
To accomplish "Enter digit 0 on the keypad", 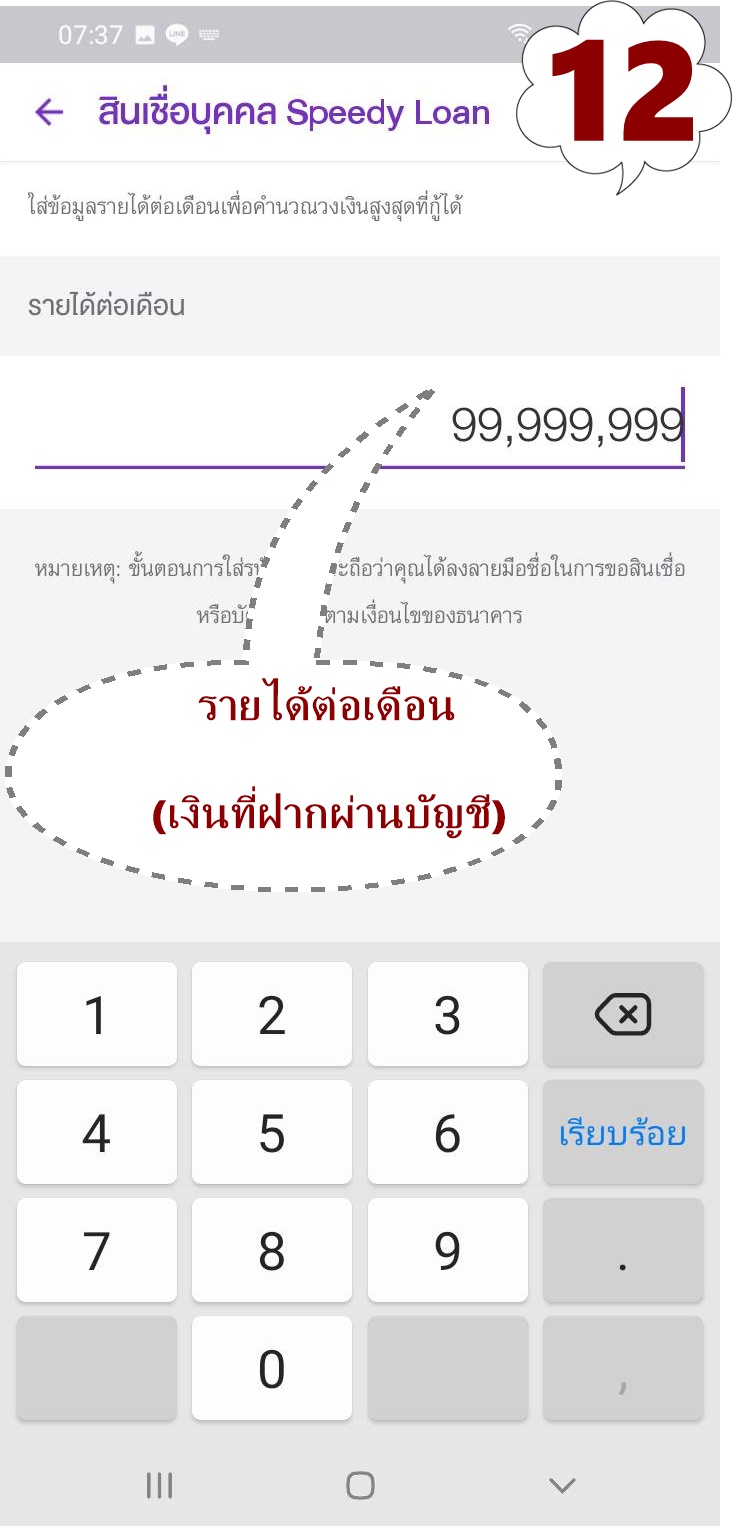I will (x=272, y=1368).
